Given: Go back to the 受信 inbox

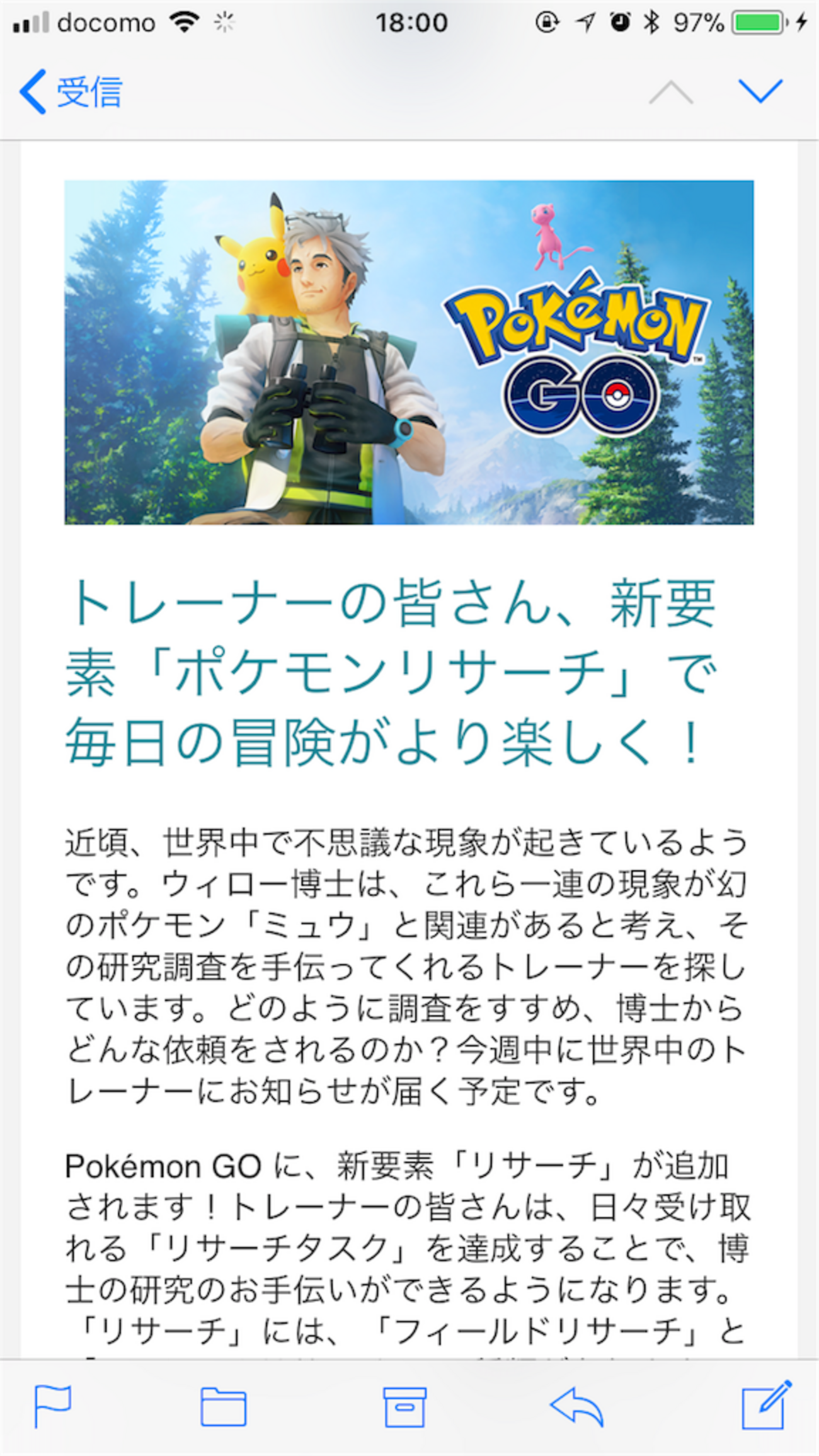Looking at the screenshot, I should coord(71,92).
